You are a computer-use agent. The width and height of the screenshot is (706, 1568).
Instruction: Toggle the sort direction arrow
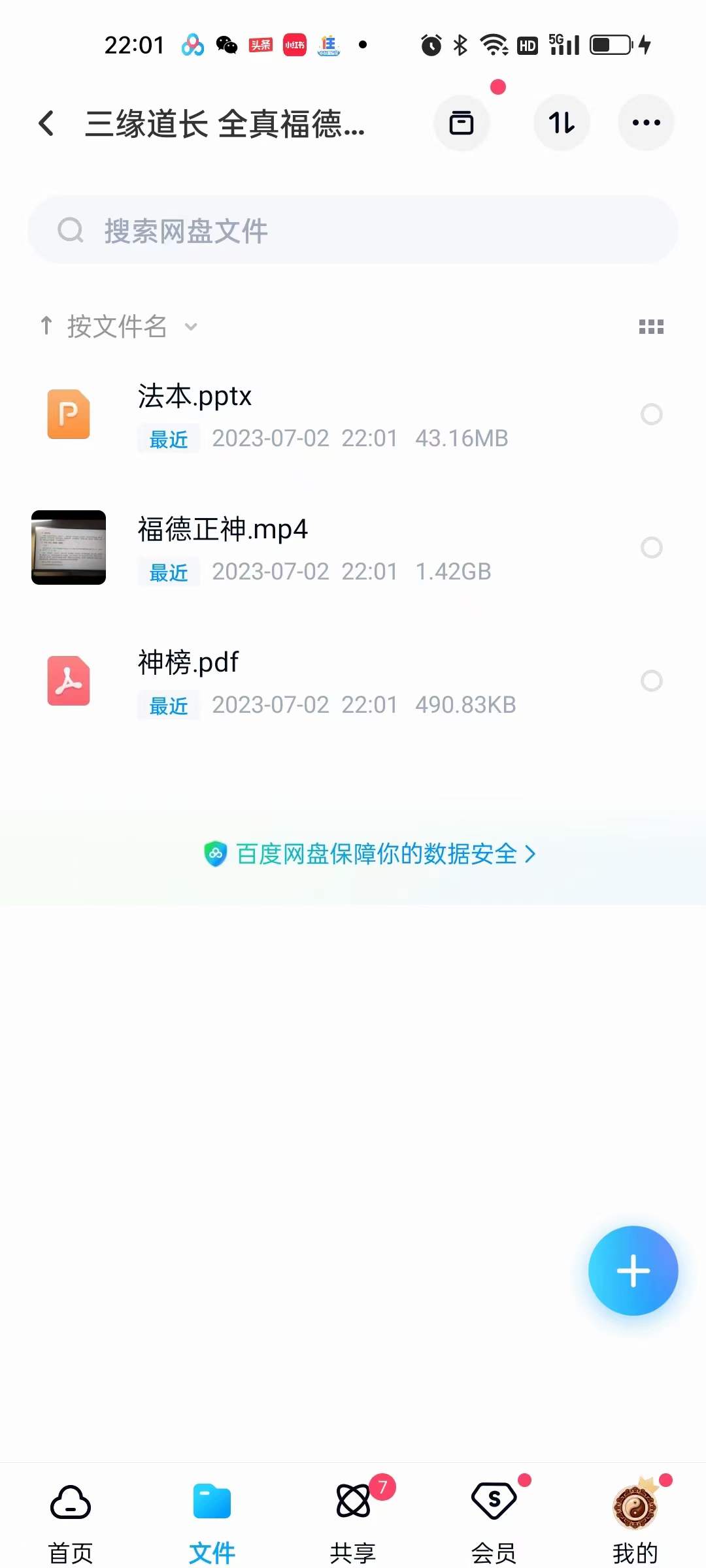coord(46,326)
